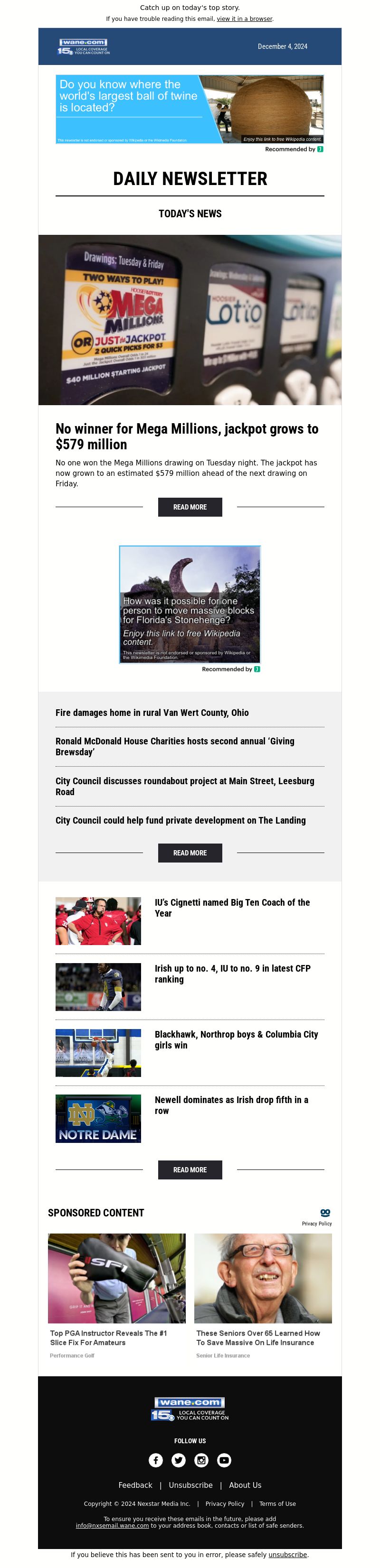380x1568 pixels.
Task: Open the Feedback link
Action: click(x=135, y=1484)
